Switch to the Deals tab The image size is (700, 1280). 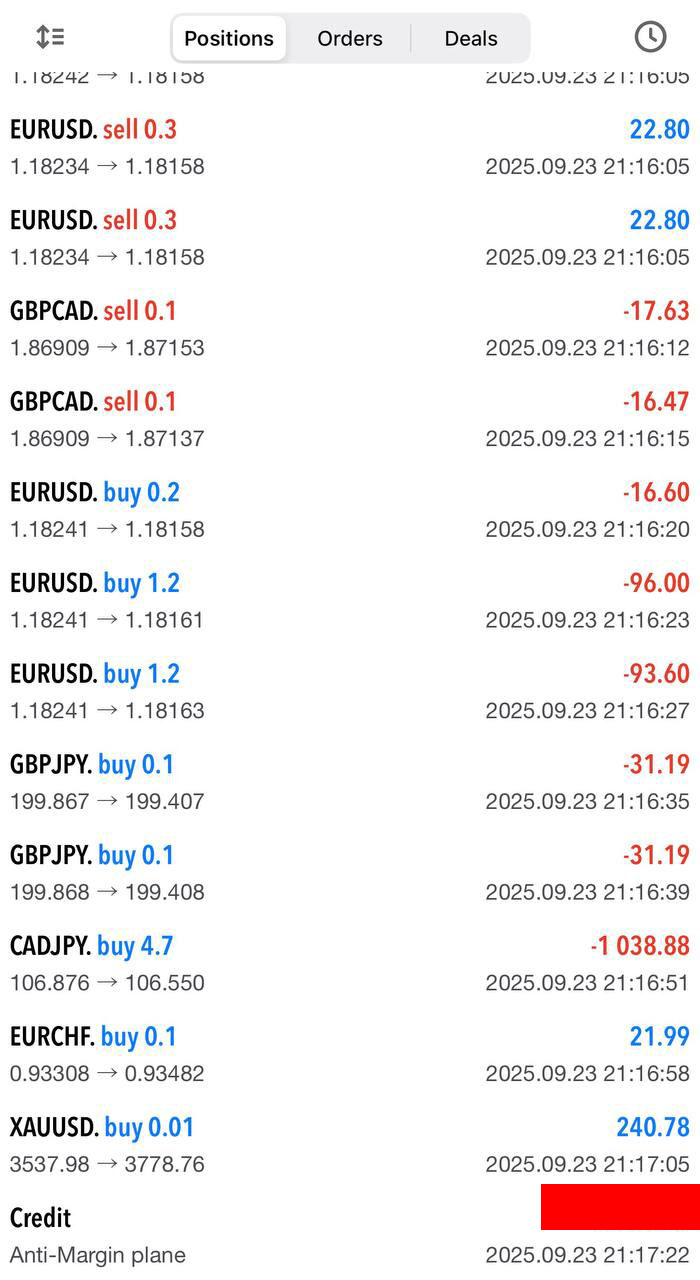point(470,38)
